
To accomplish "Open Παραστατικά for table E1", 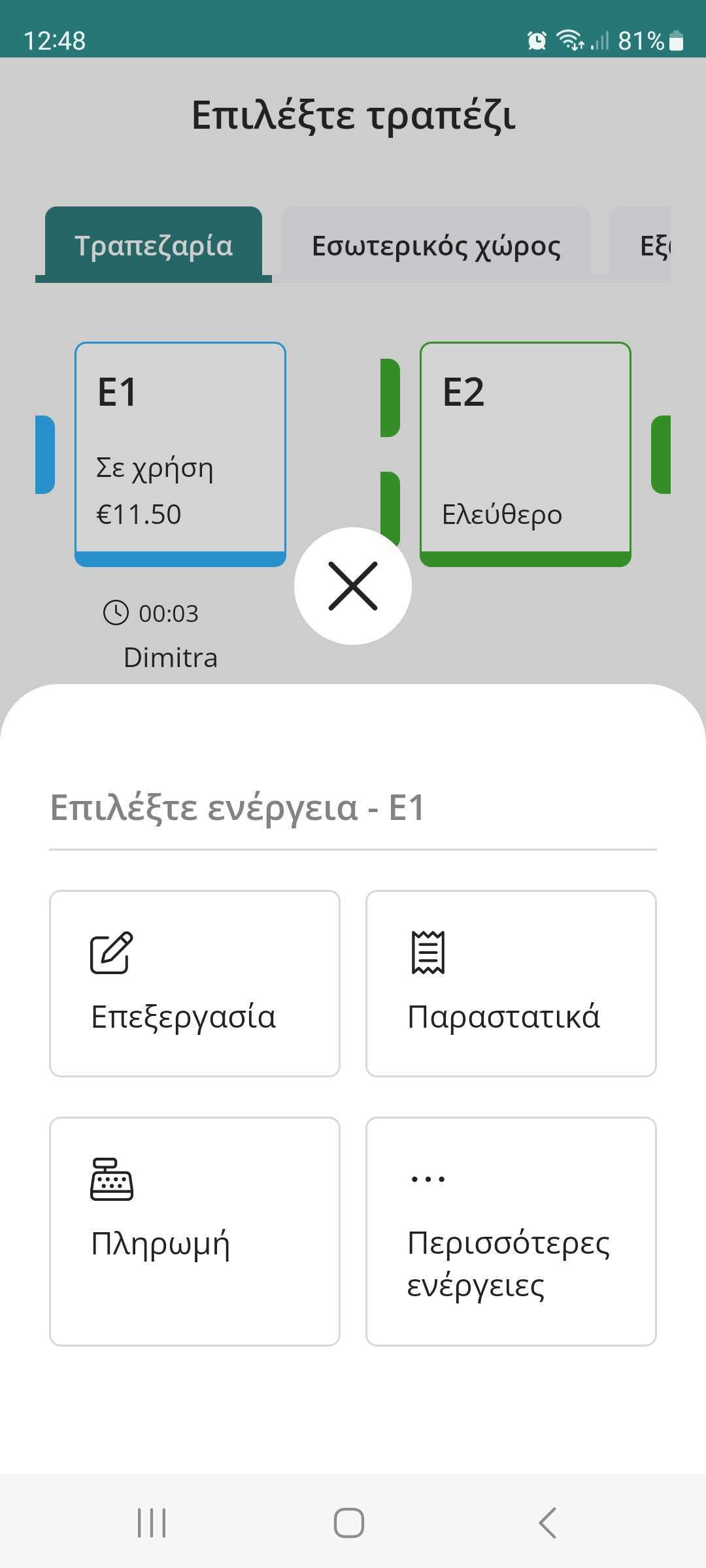I will click(511, 983).
